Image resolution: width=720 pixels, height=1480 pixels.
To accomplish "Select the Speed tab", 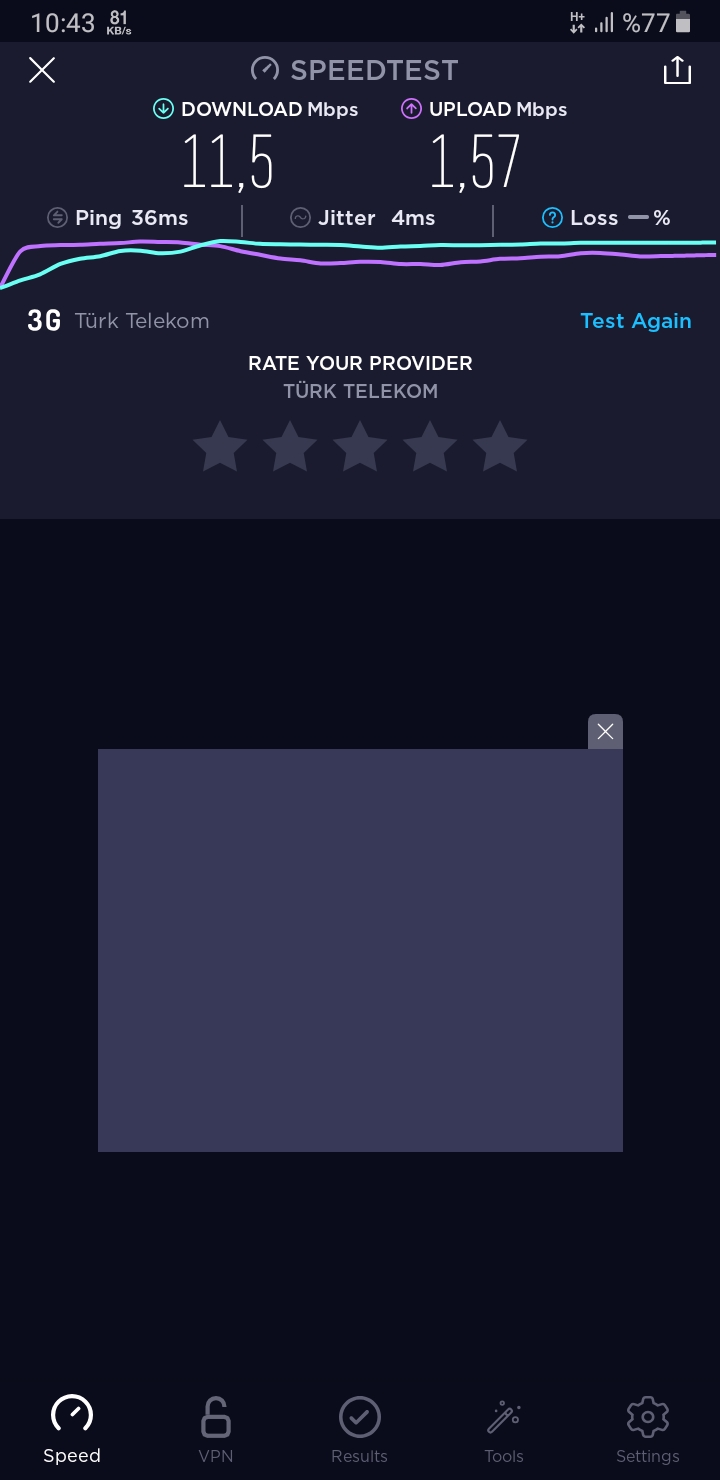I will coord(72,1430).
